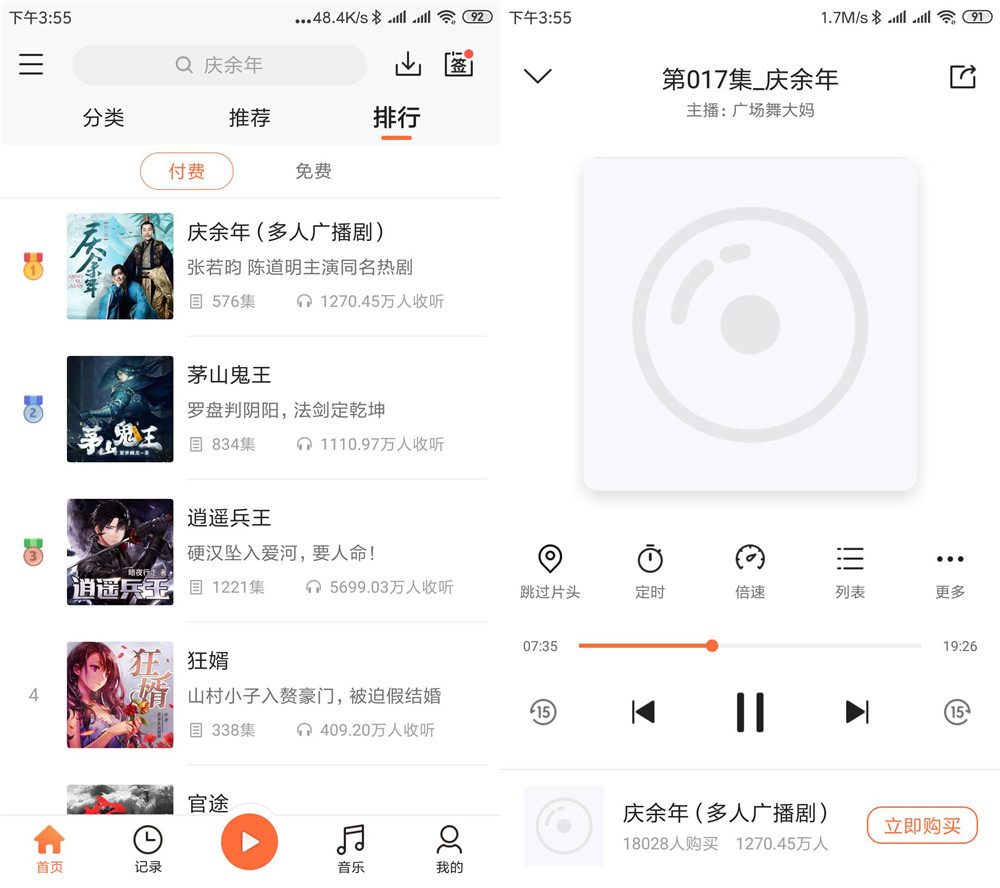Skip to the next episode
The width and height of the screenshot is (1000, 888).
[x=857, y=712]
